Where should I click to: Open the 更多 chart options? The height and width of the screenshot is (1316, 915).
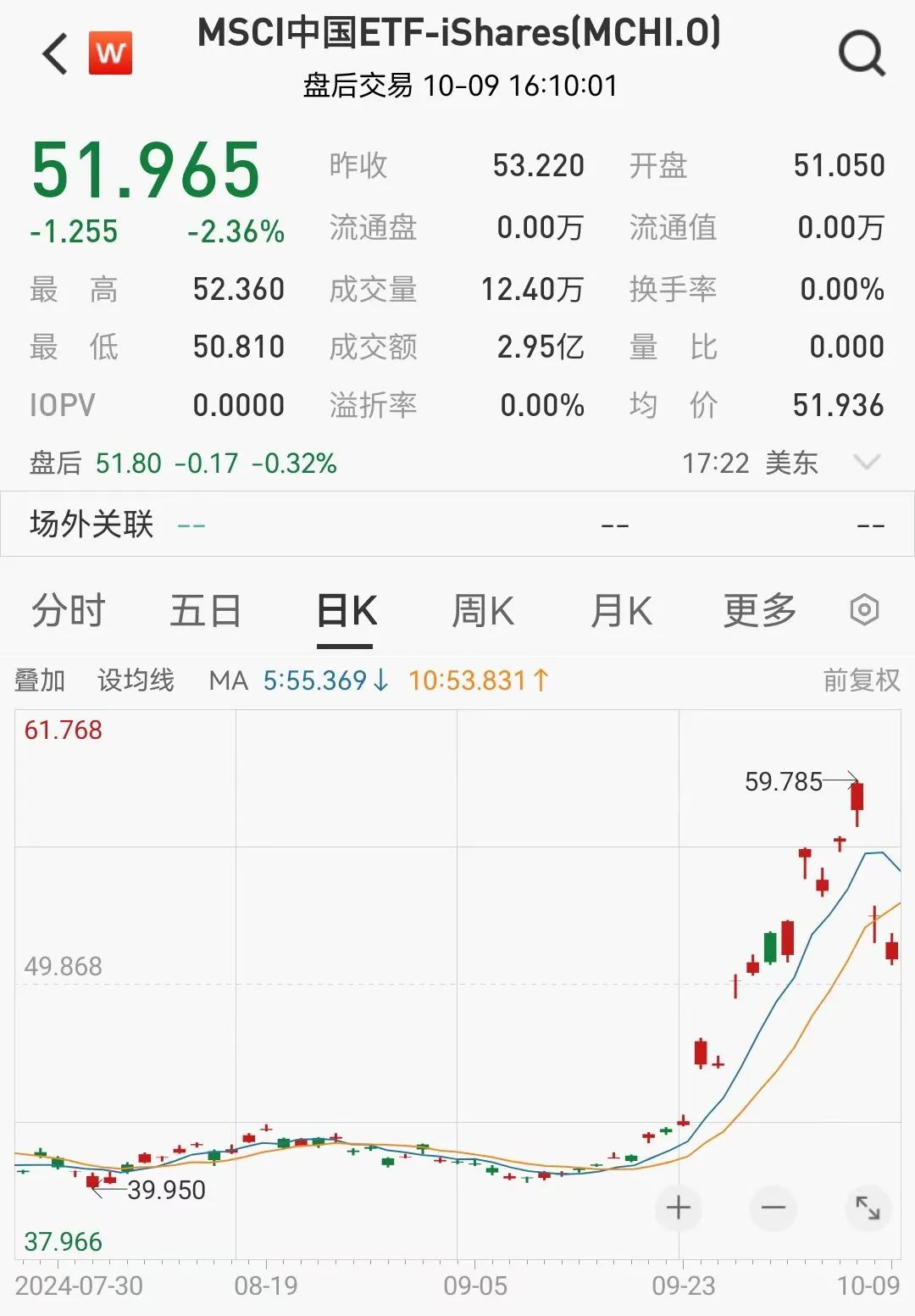759,611
